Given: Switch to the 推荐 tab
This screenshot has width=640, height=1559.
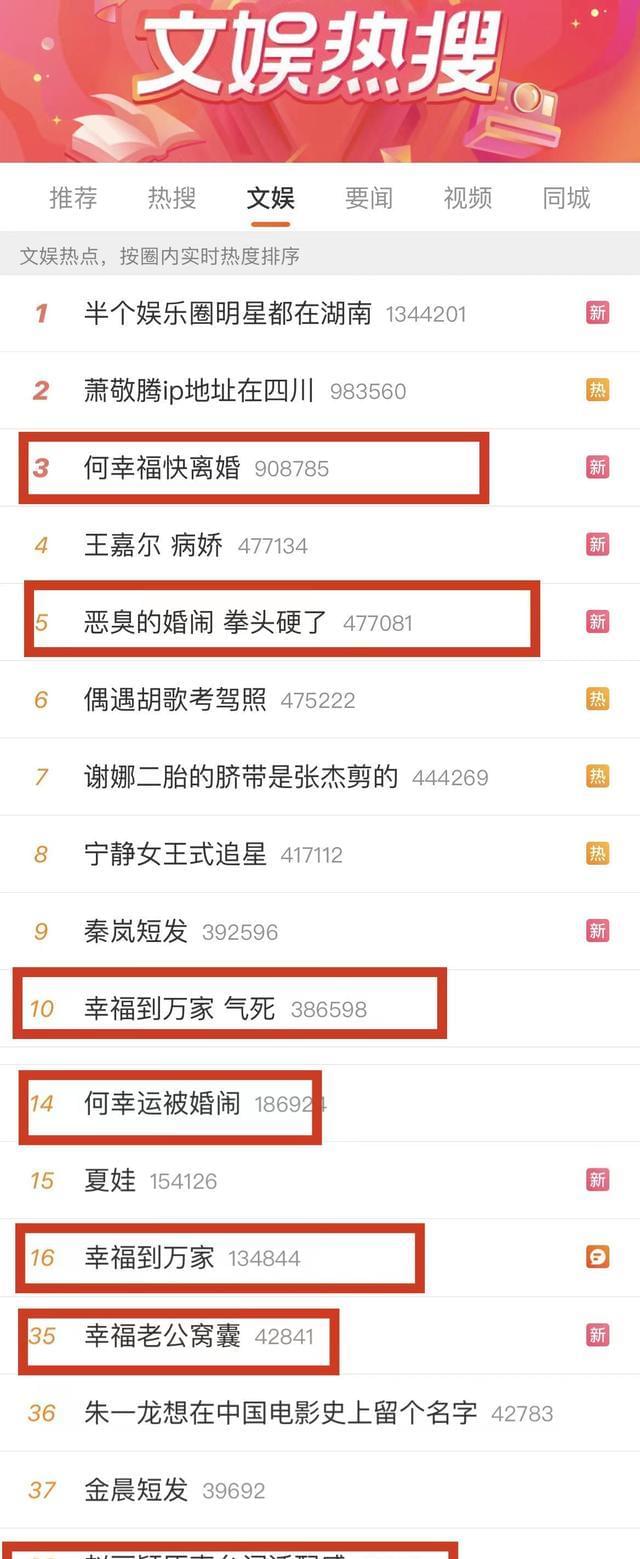Looking at the screenshot, I should (73, 198).
